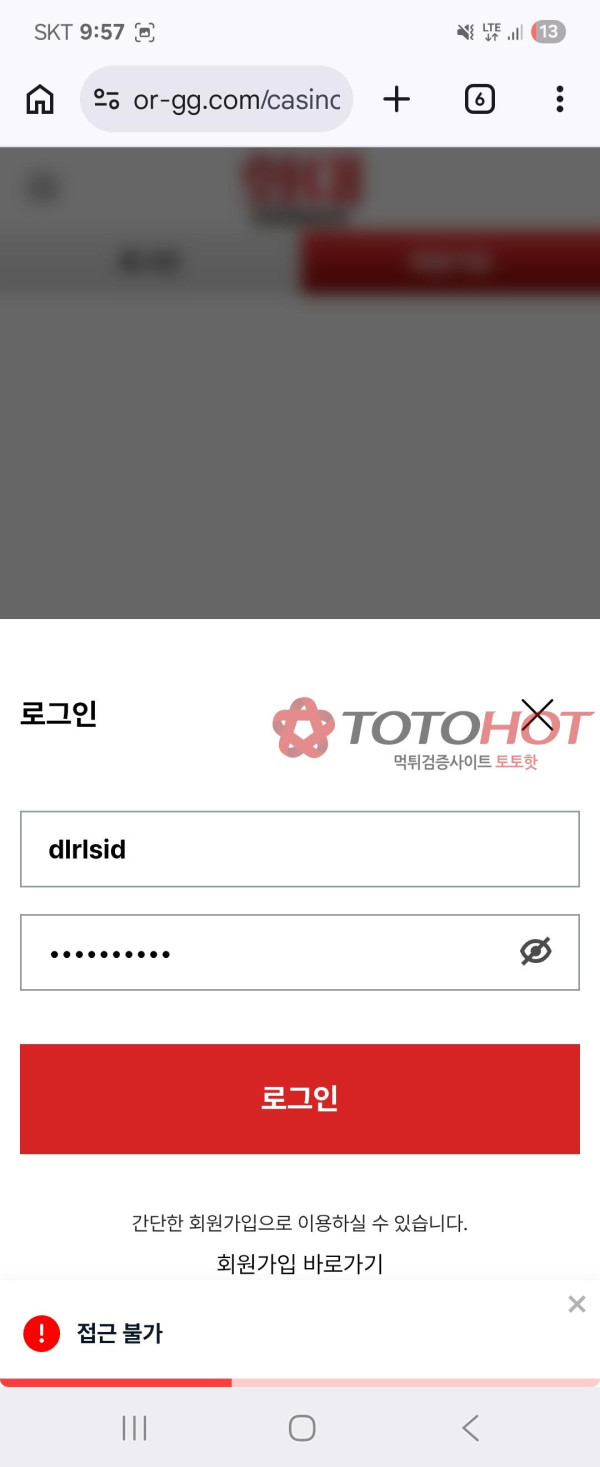Open the 회원가입 바로가기 link

point(300,1263)
